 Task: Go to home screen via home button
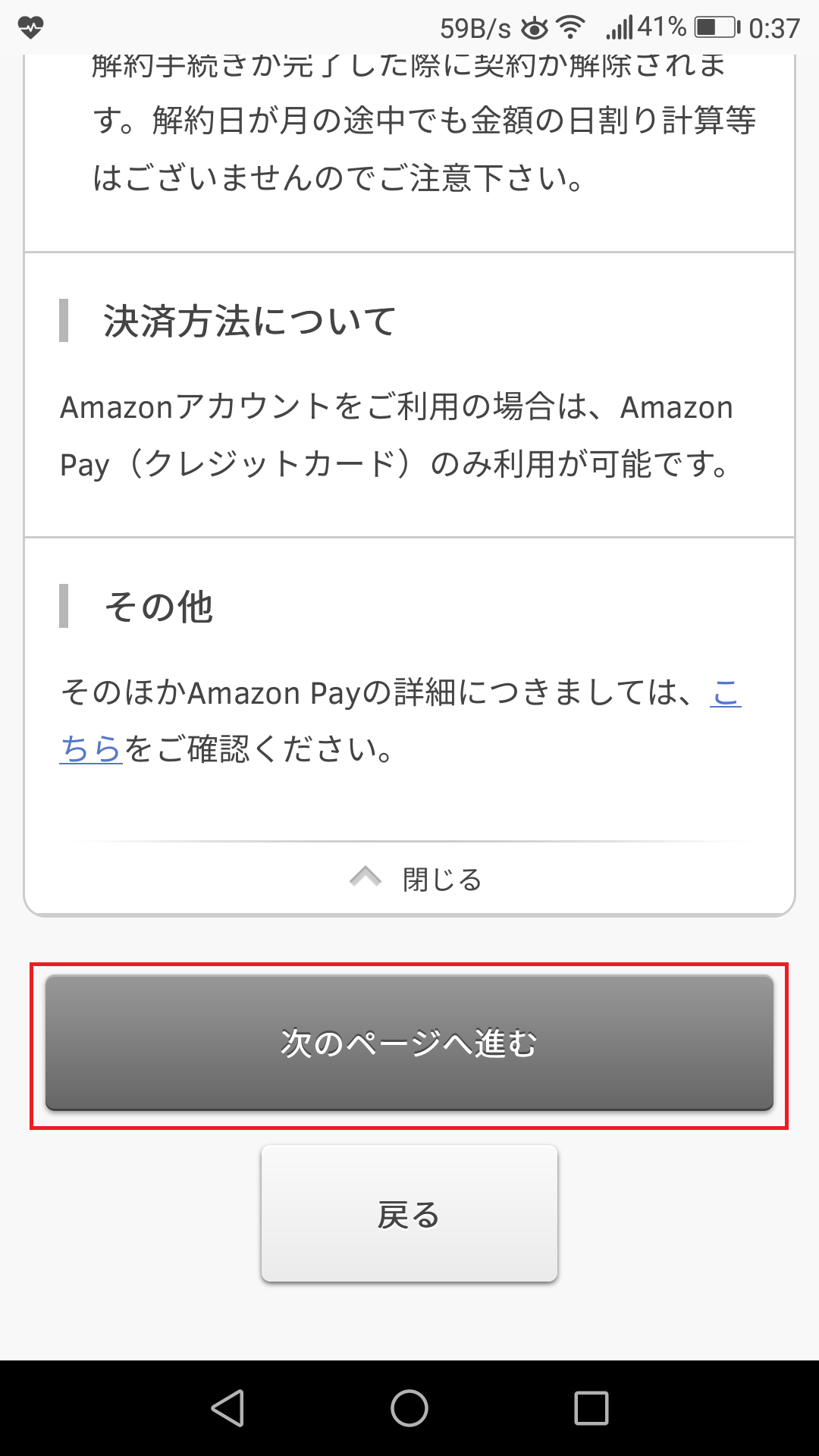(x=409, y=1408)
